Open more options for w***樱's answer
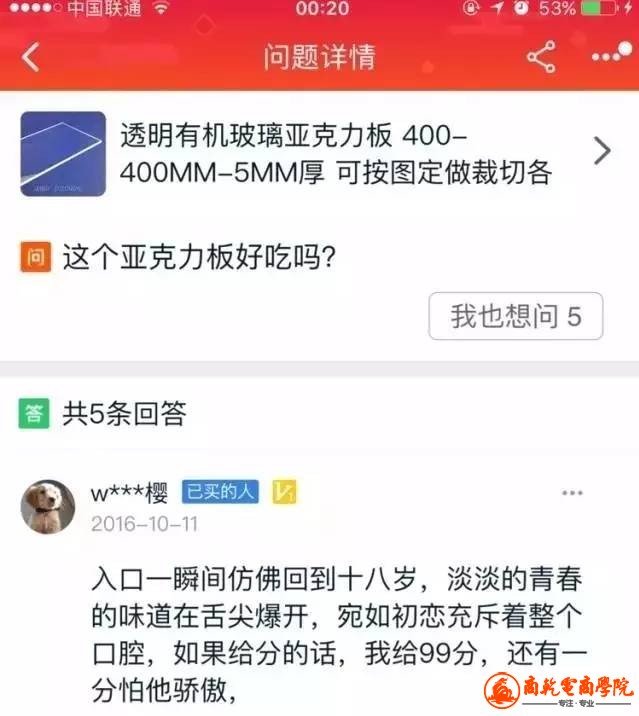 571,493
